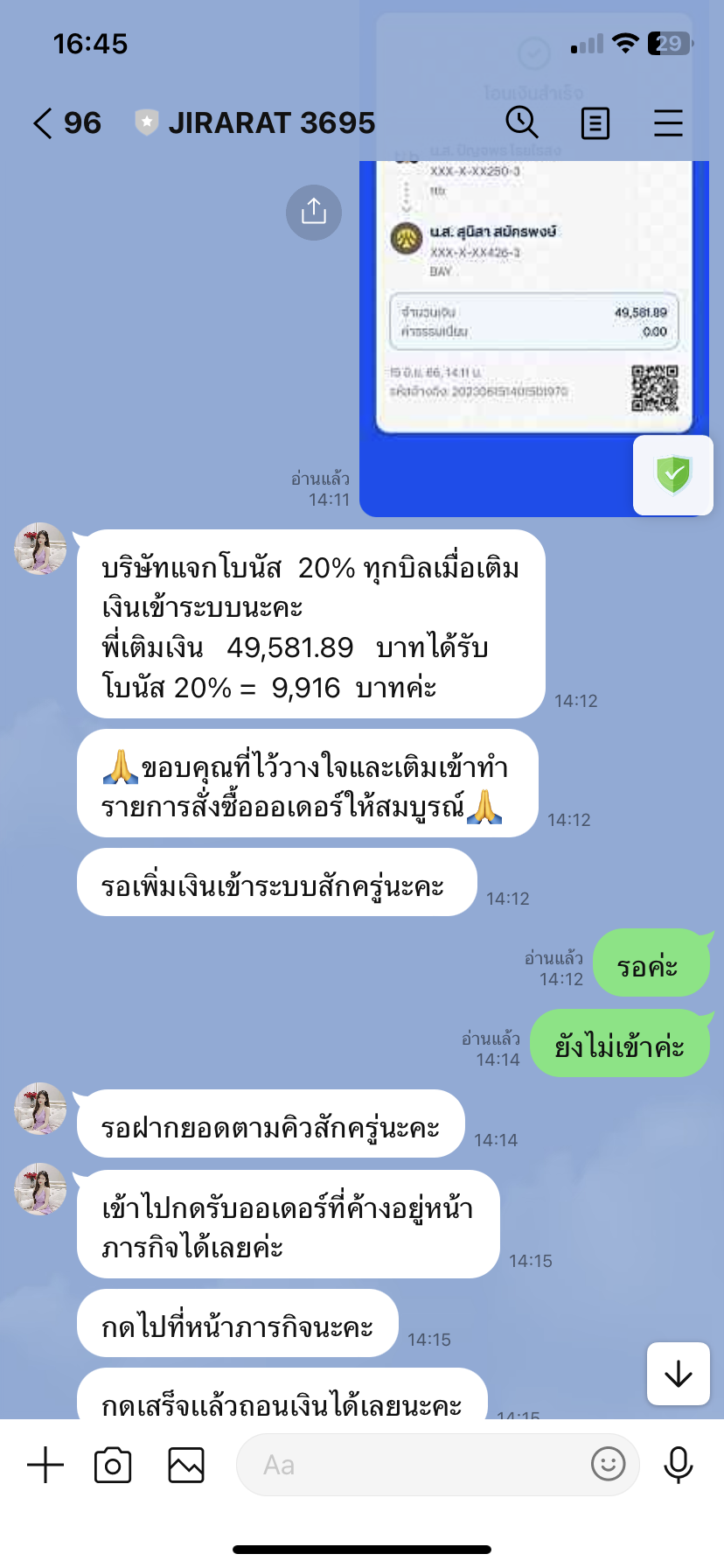Open the camera
This screenshot has height=1568, width=724.
[113, 1465]
